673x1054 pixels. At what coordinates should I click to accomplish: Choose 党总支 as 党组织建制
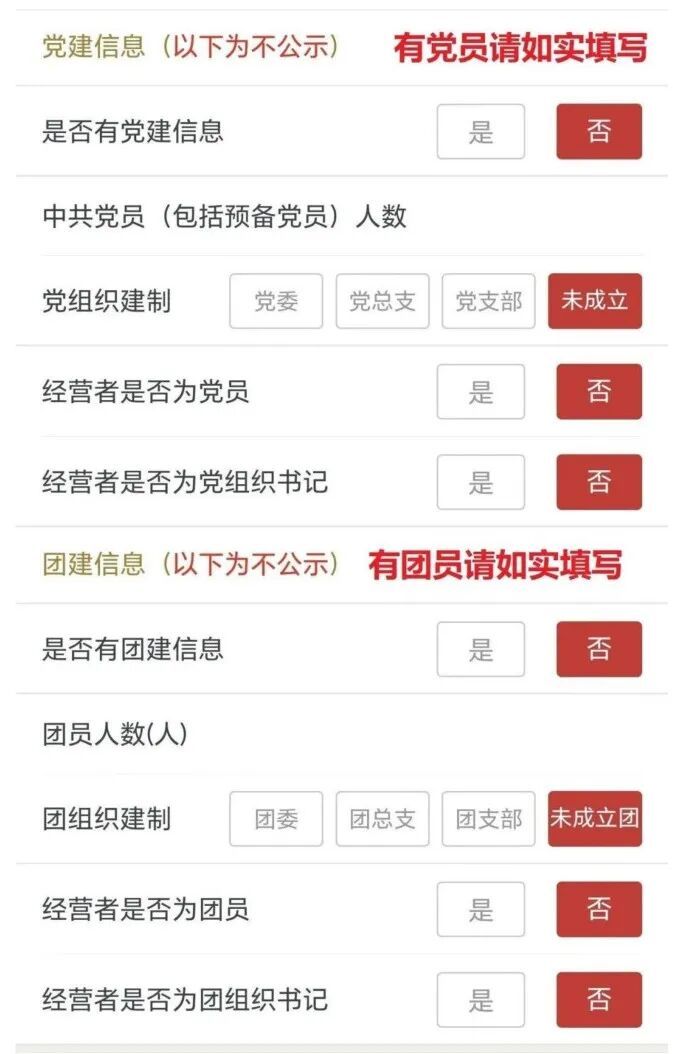coord(382,301)
